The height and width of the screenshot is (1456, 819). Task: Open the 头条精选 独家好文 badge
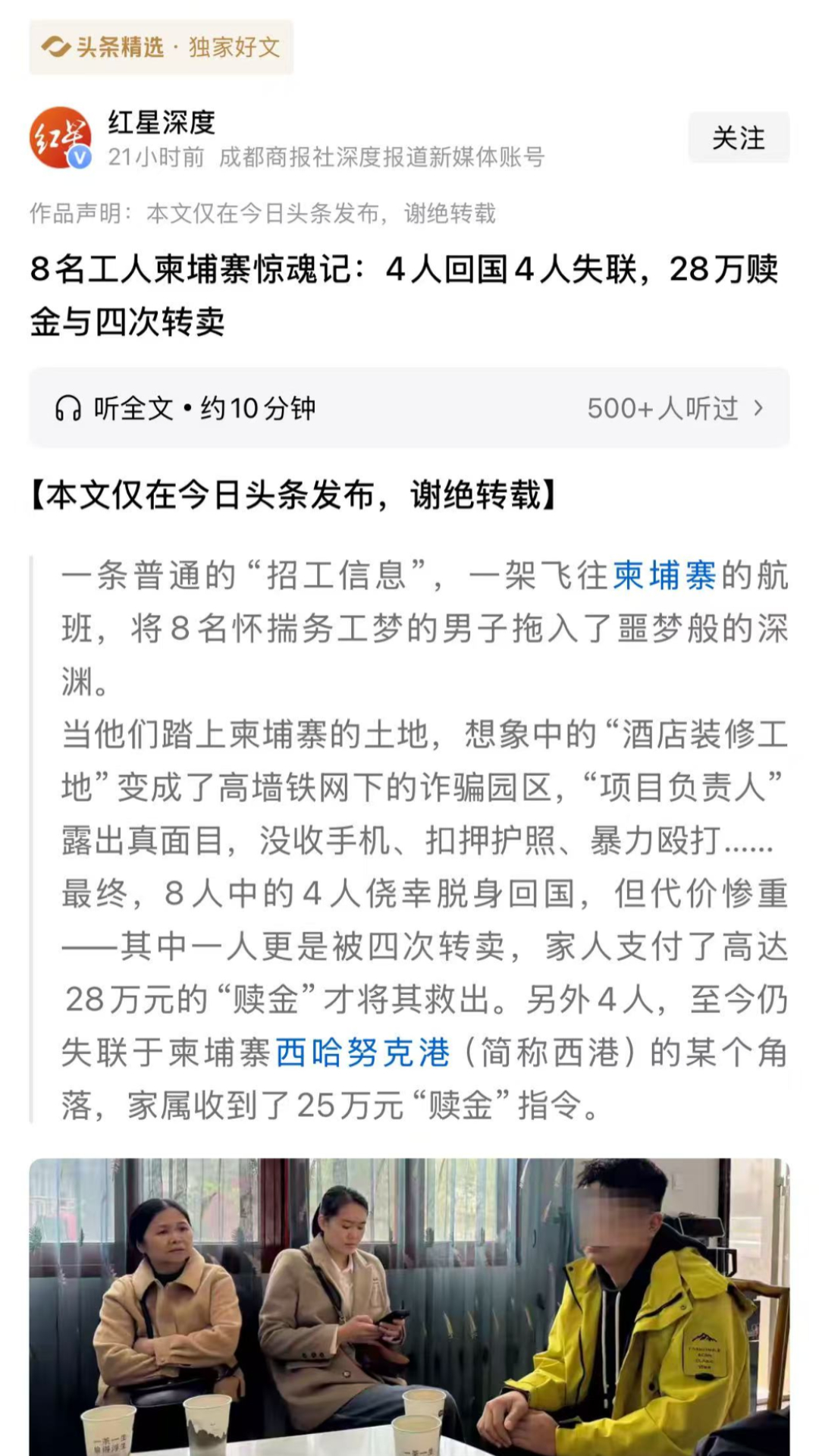(161, 47)
